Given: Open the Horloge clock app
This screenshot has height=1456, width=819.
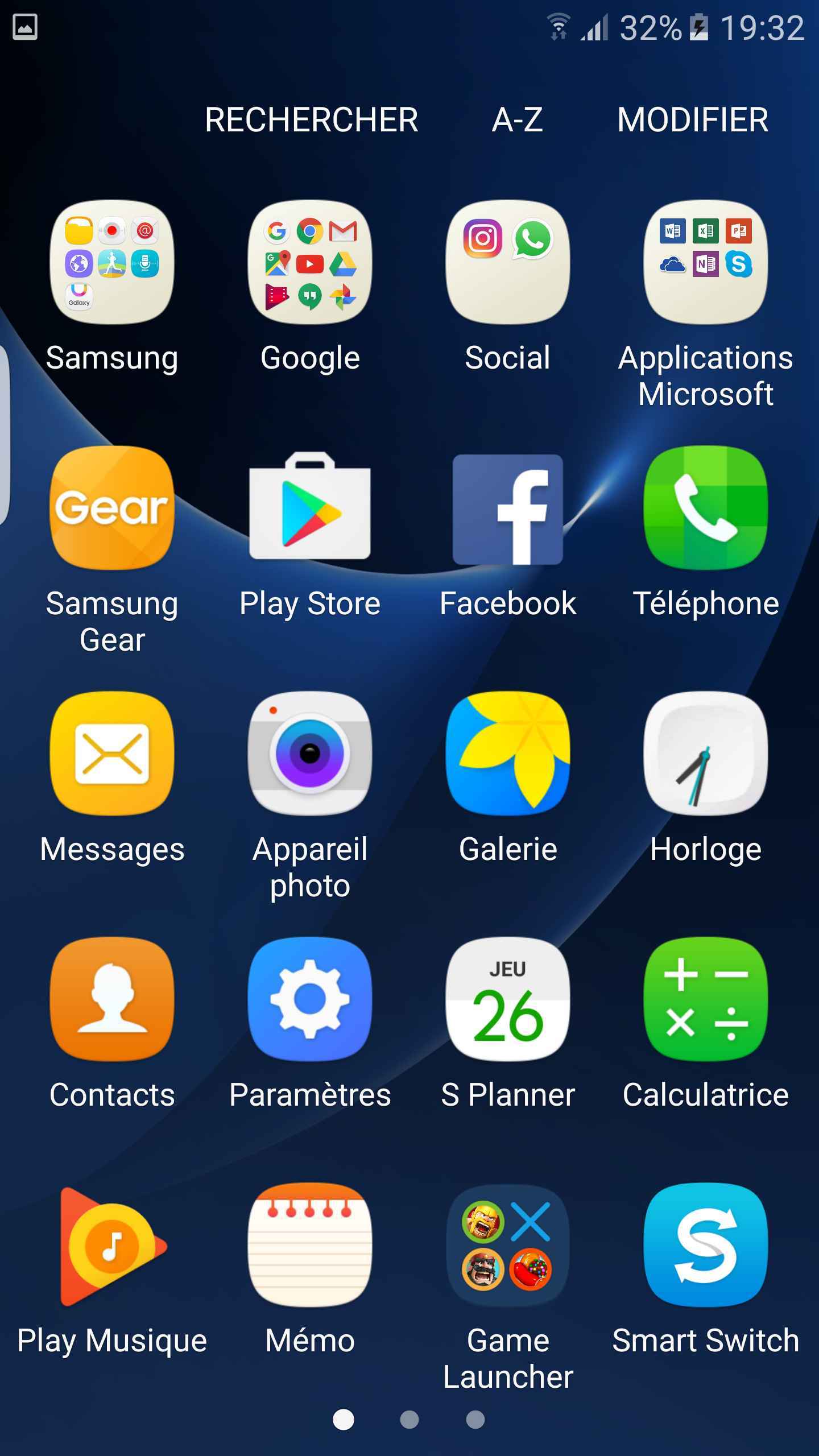Looking at the screenshot, I should [x=706, y=754].
